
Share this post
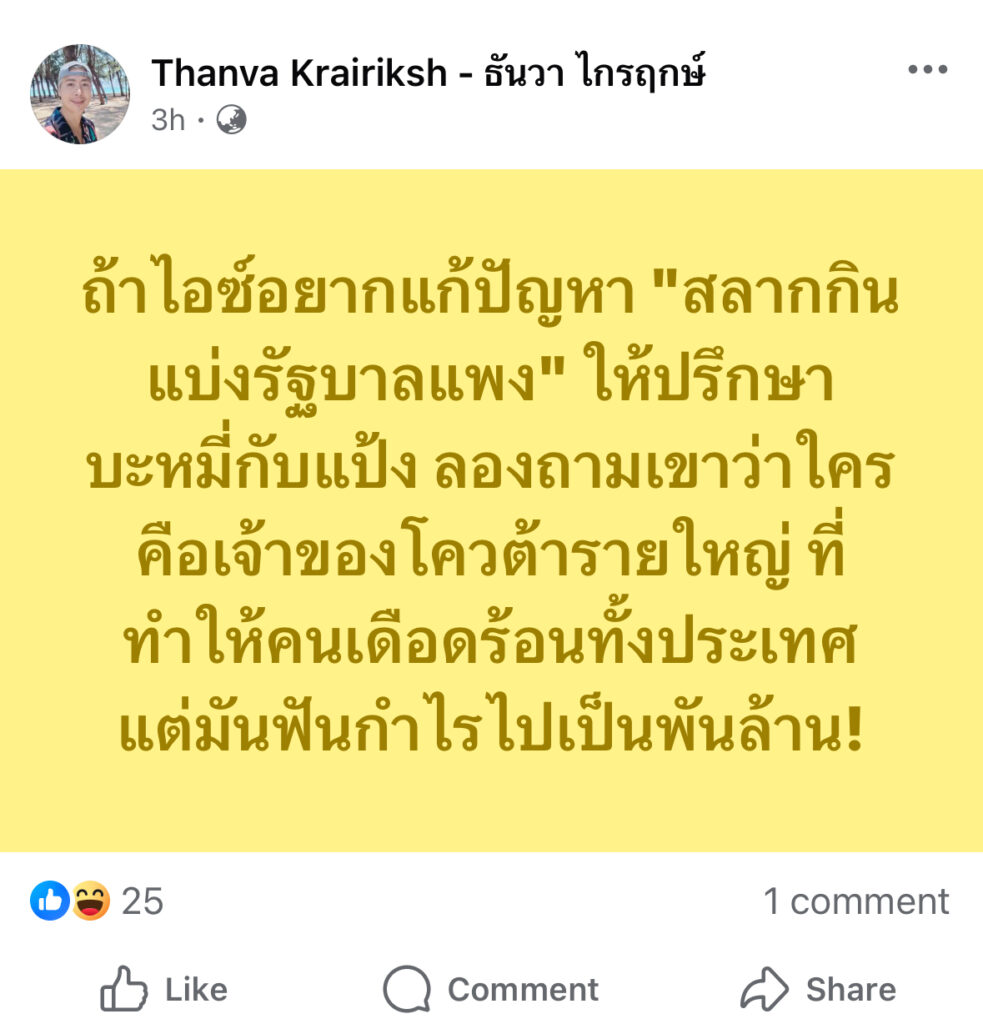[818, 989]
